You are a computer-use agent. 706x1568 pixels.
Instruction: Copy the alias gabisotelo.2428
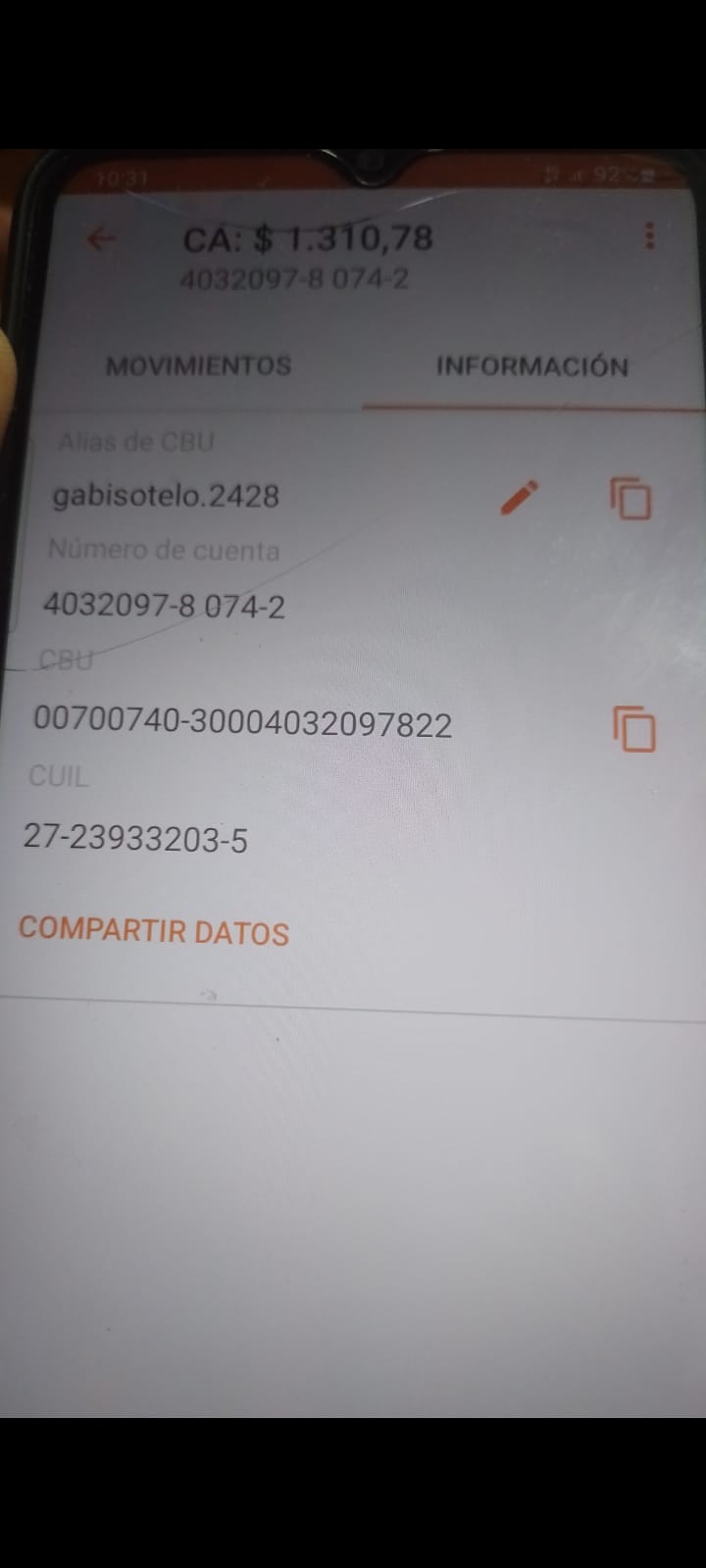tap(630, 498)
